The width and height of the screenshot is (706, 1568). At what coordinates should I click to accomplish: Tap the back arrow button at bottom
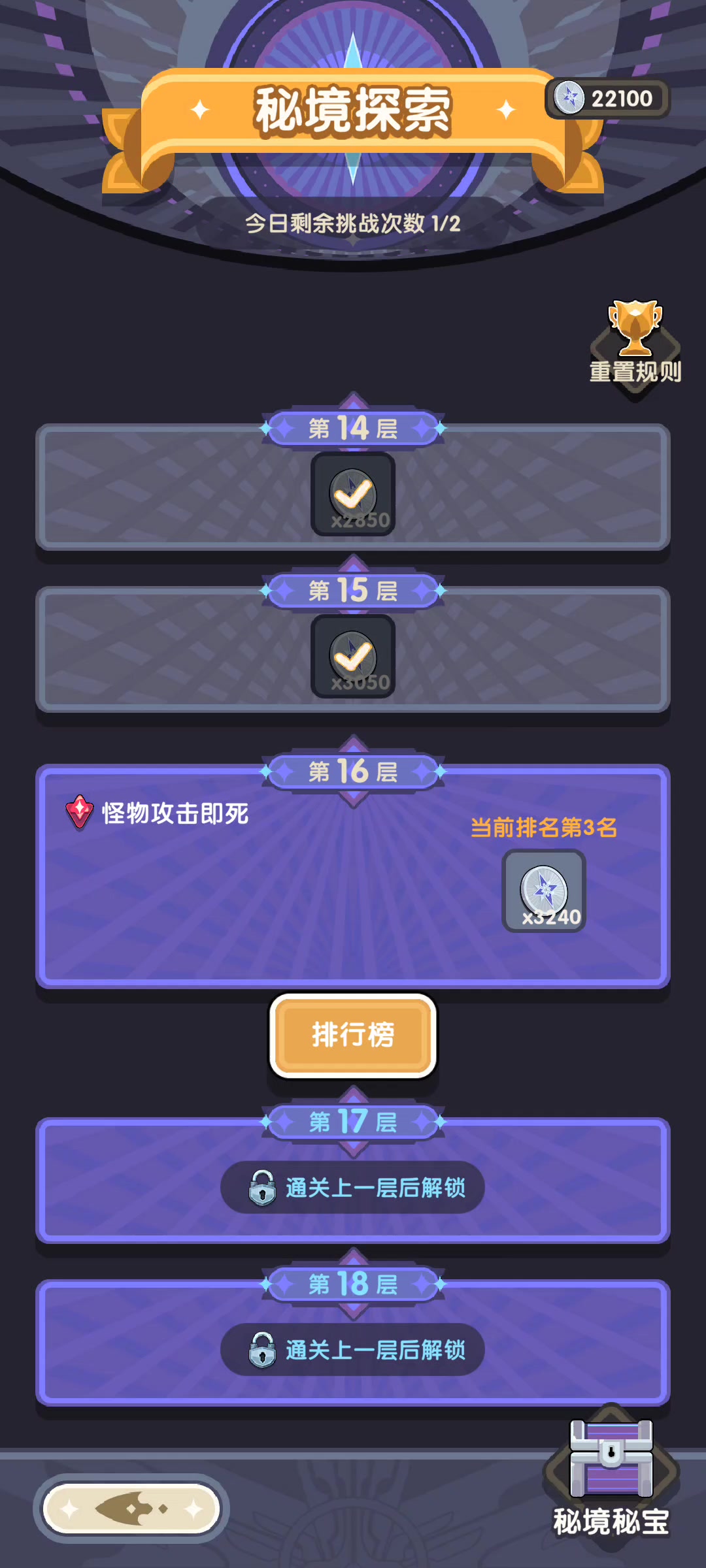pyautogui.click(x=131, y=1509)
